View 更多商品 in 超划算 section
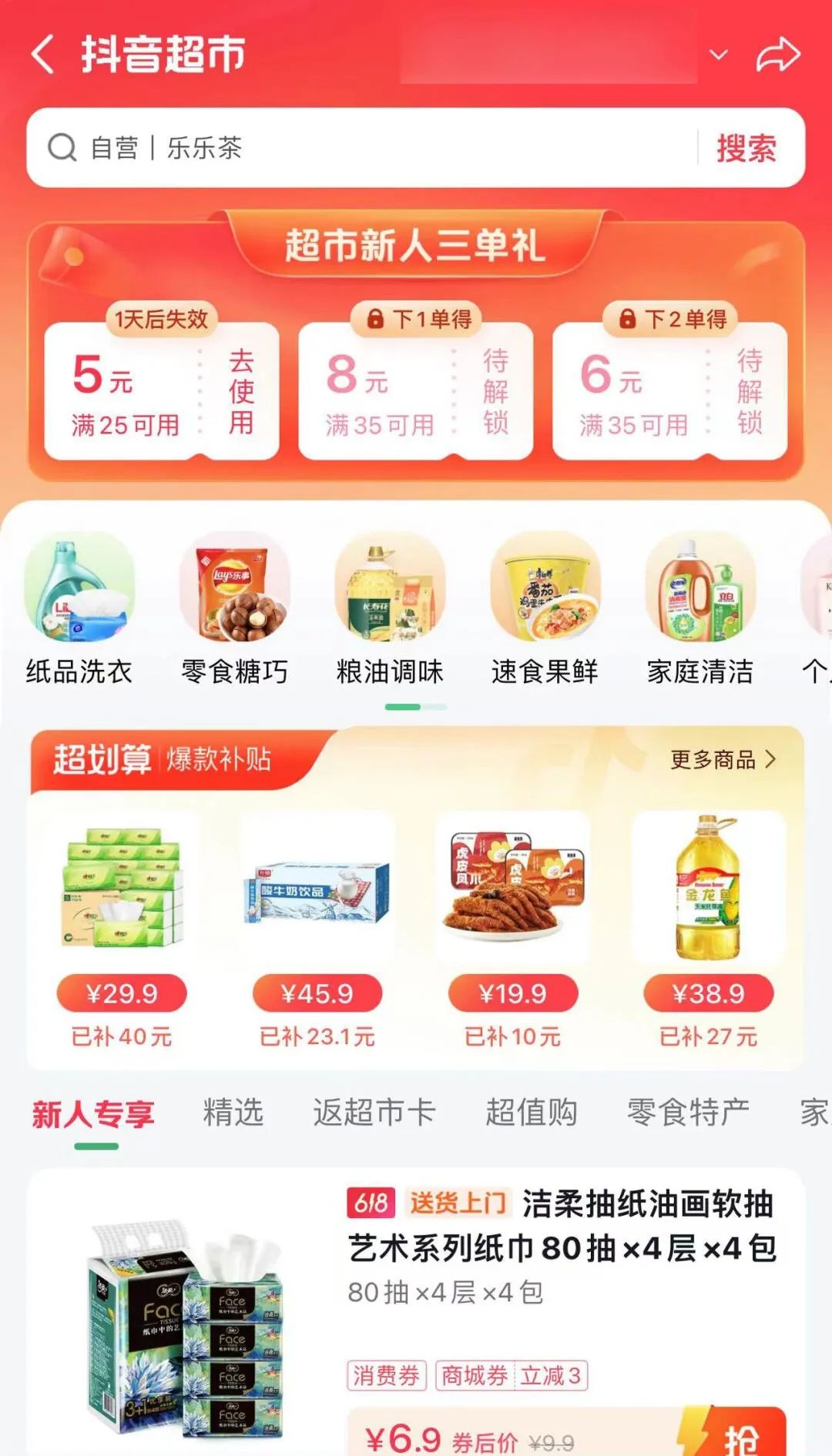 (x=723, y=760)
